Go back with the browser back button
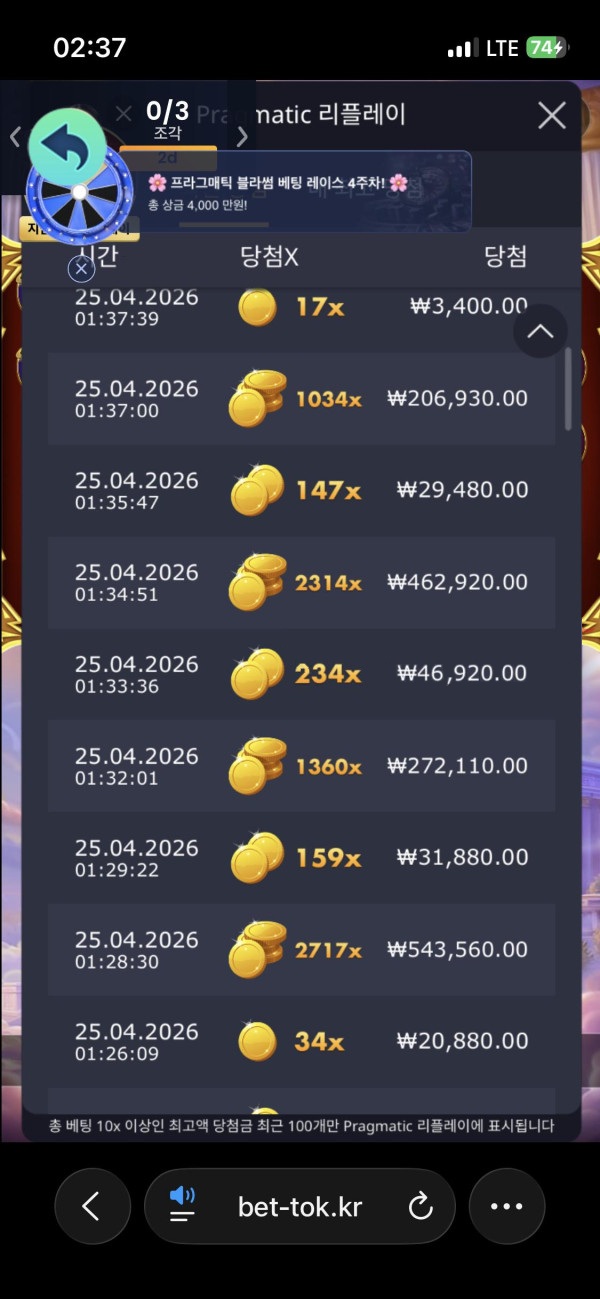Screen dimensions: 600x1299 pos(92,1207)
